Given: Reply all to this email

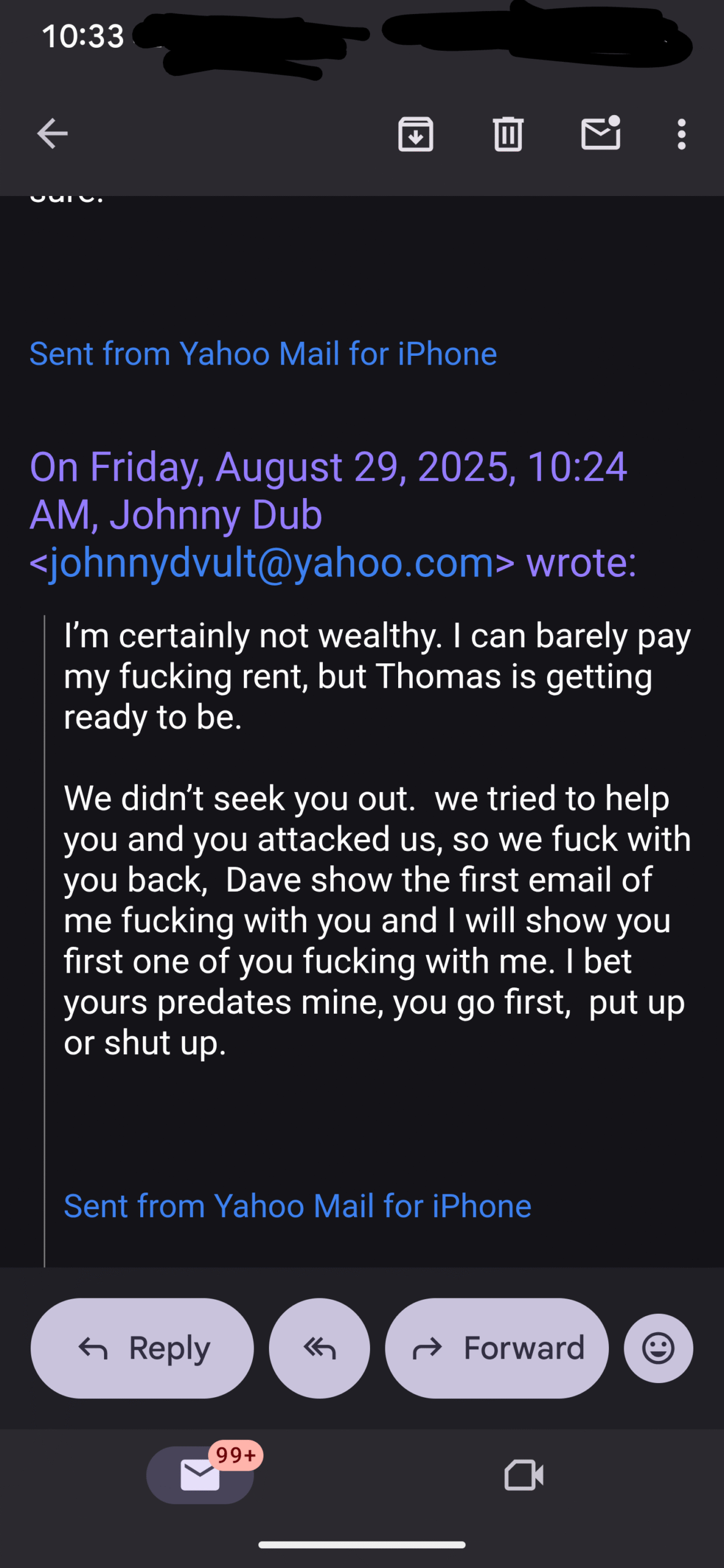Looking at the screenshot, I should click(x=319, y=1347).
